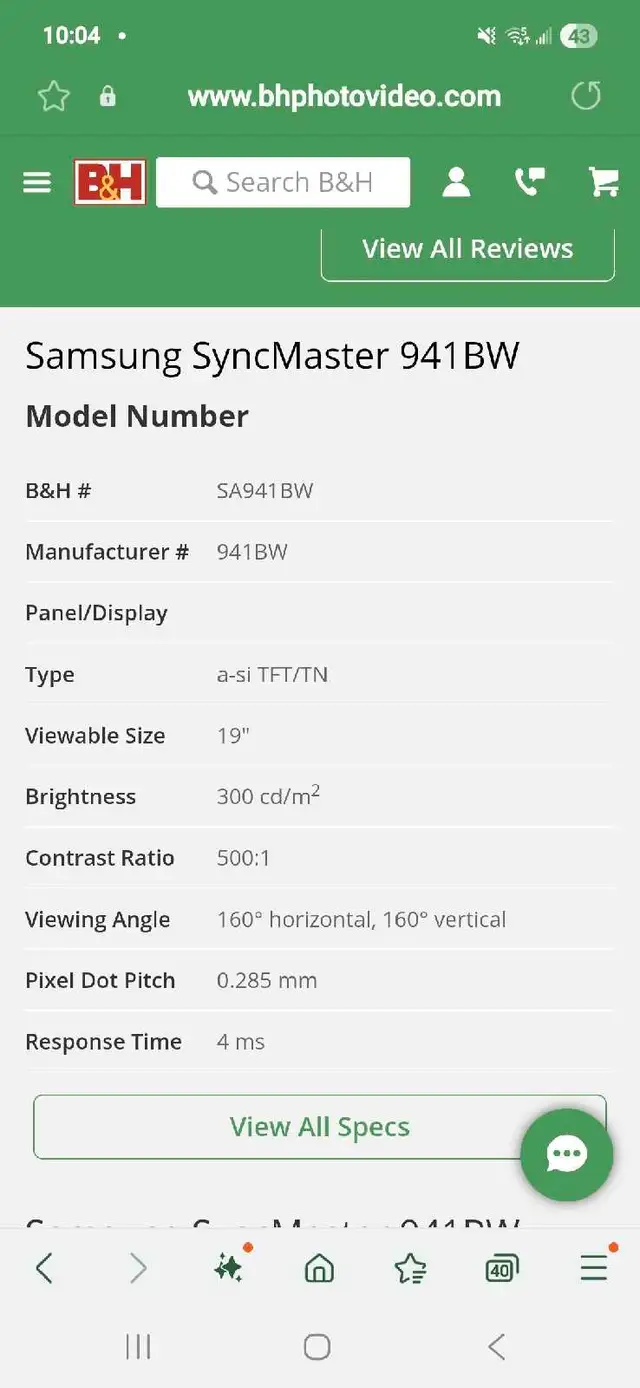
Task: Open the account profile icon
Action: [x=456, y=182]
